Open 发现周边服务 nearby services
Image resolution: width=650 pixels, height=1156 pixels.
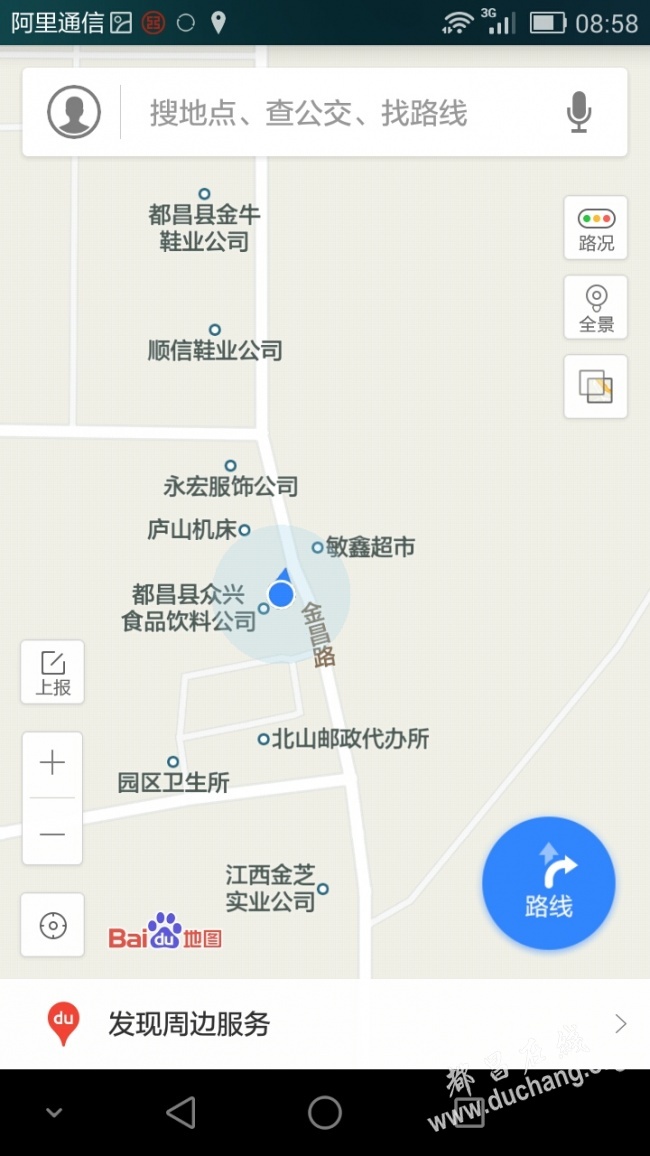coord(325,1024)
